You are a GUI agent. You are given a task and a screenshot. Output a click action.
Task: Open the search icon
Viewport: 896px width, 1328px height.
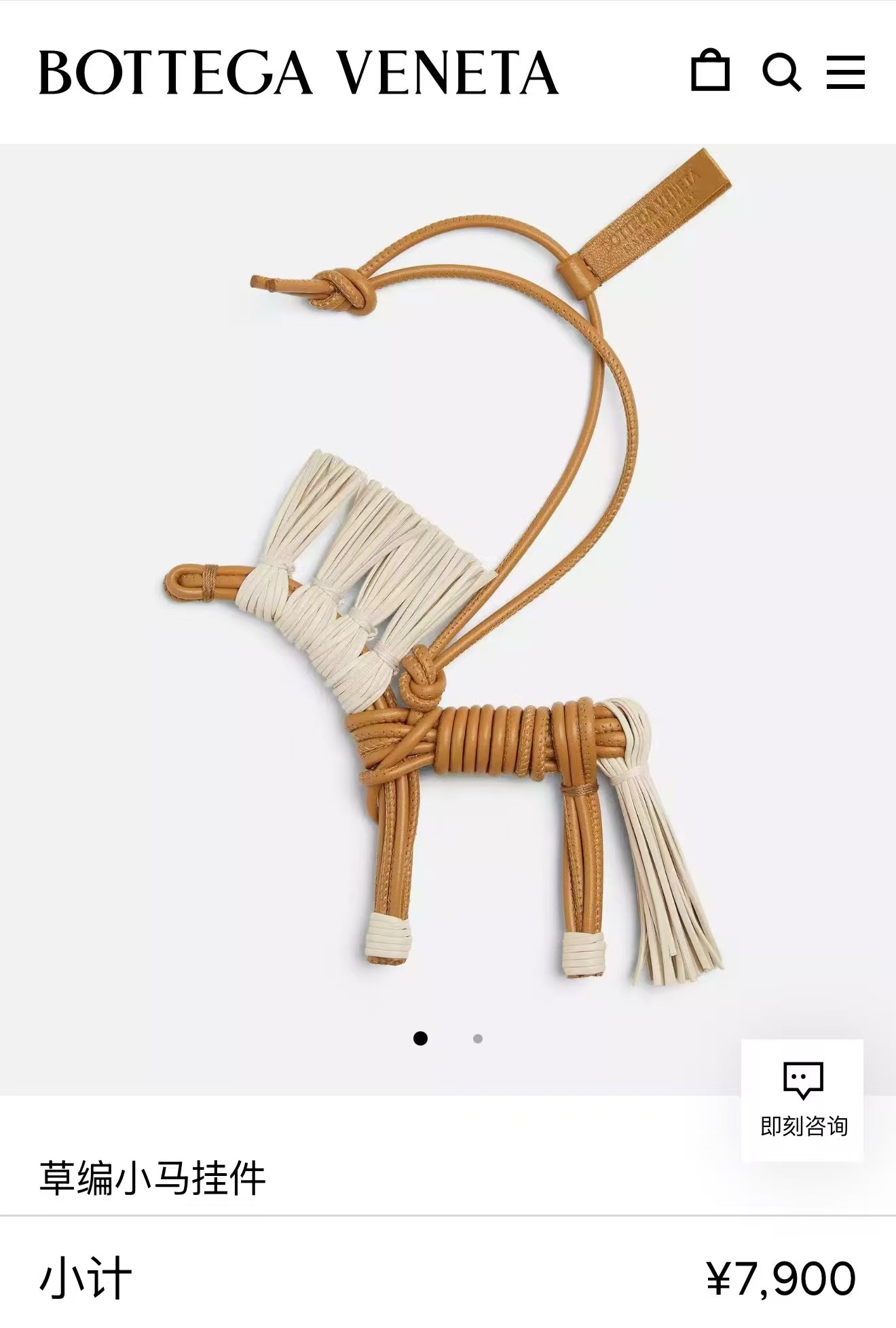coord(781,71)
